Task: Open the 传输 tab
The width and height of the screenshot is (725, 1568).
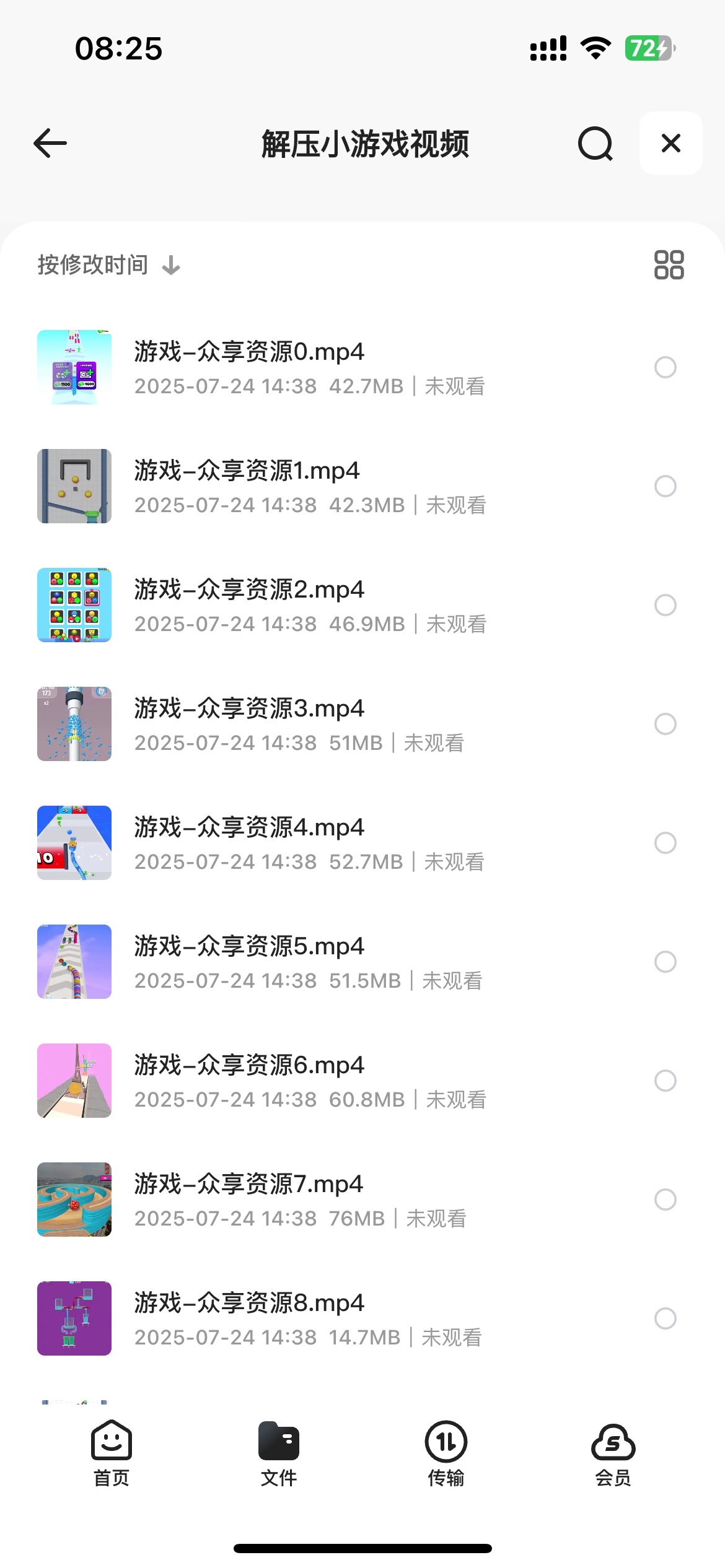Action: [446, 1453]
